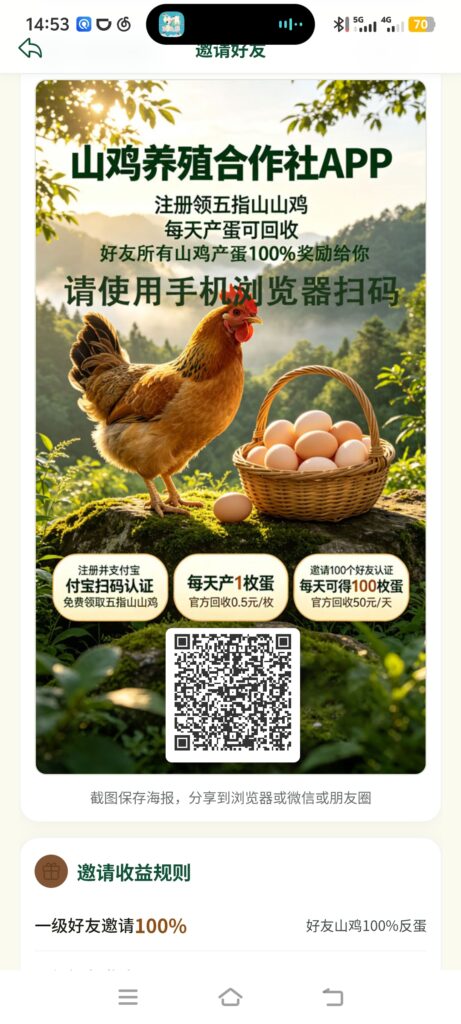This screenshot has width=461, height=1024.
Task: Tap the system back button
Action: (332, 997)
